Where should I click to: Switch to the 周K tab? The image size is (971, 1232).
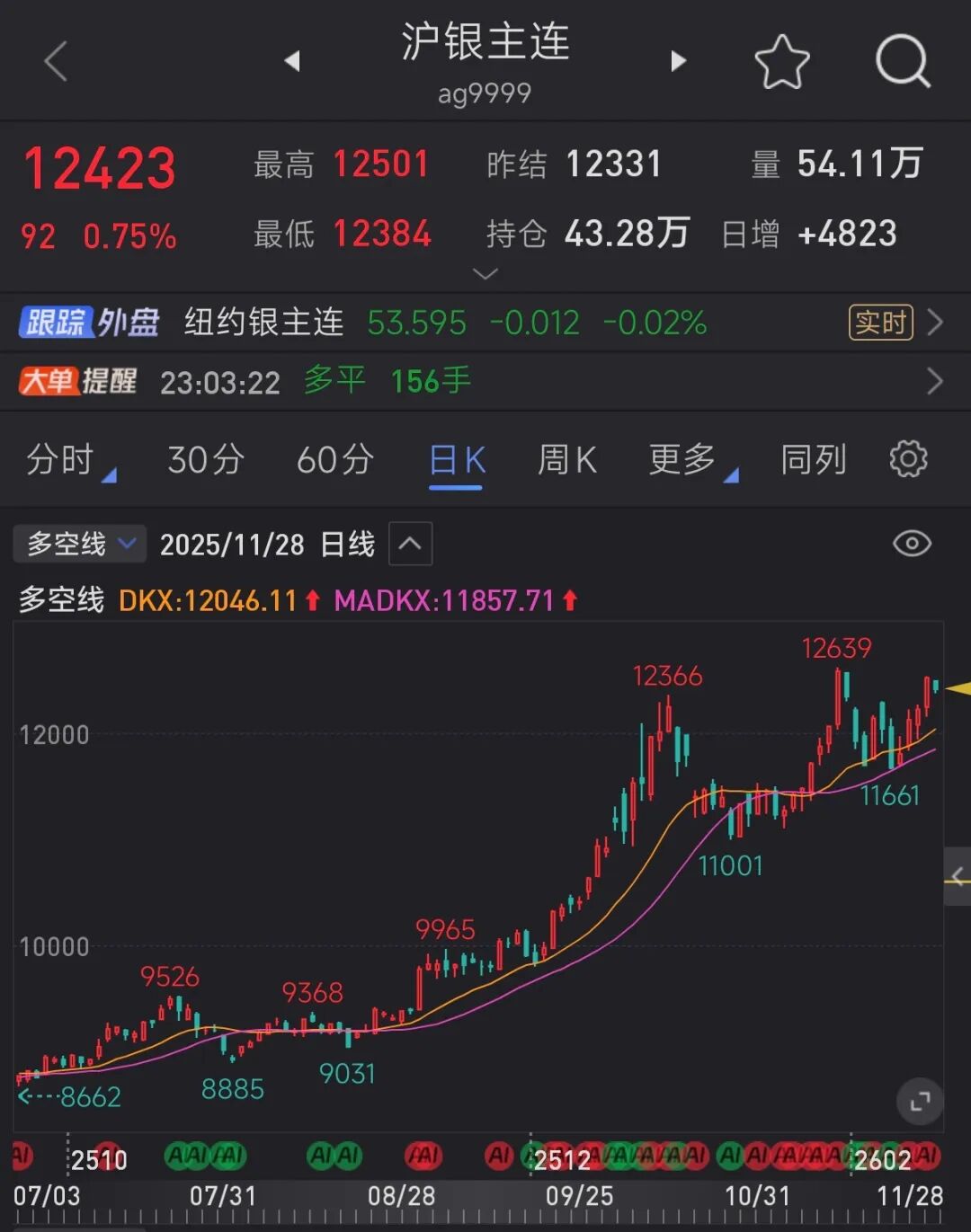[x=566, y=459]
